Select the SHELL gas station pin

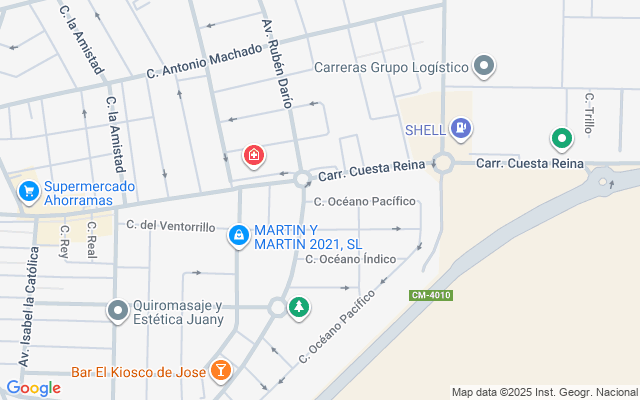(461, 128)
